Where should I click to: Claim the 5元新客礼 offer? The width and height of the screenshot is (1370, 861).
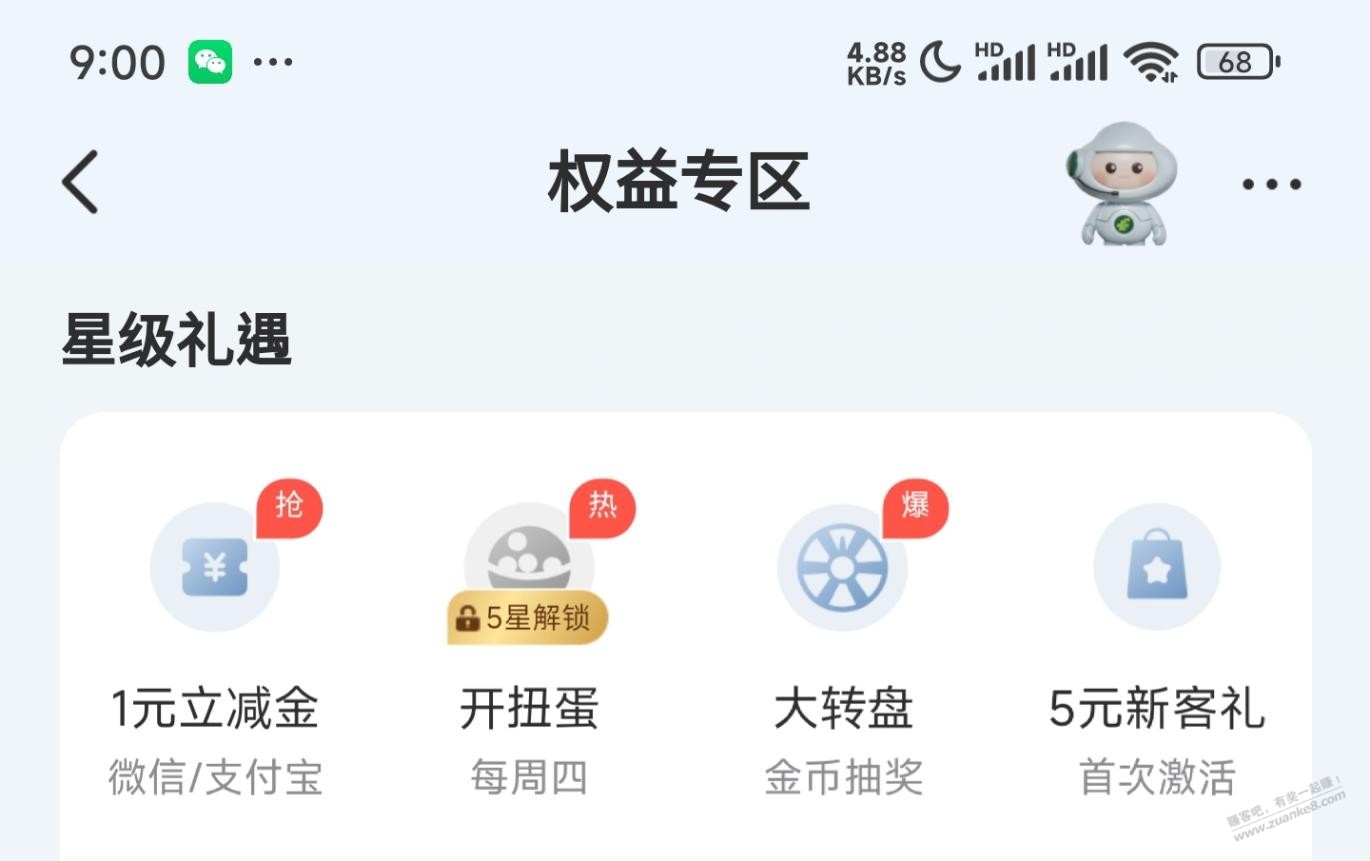coord(1156,567)
